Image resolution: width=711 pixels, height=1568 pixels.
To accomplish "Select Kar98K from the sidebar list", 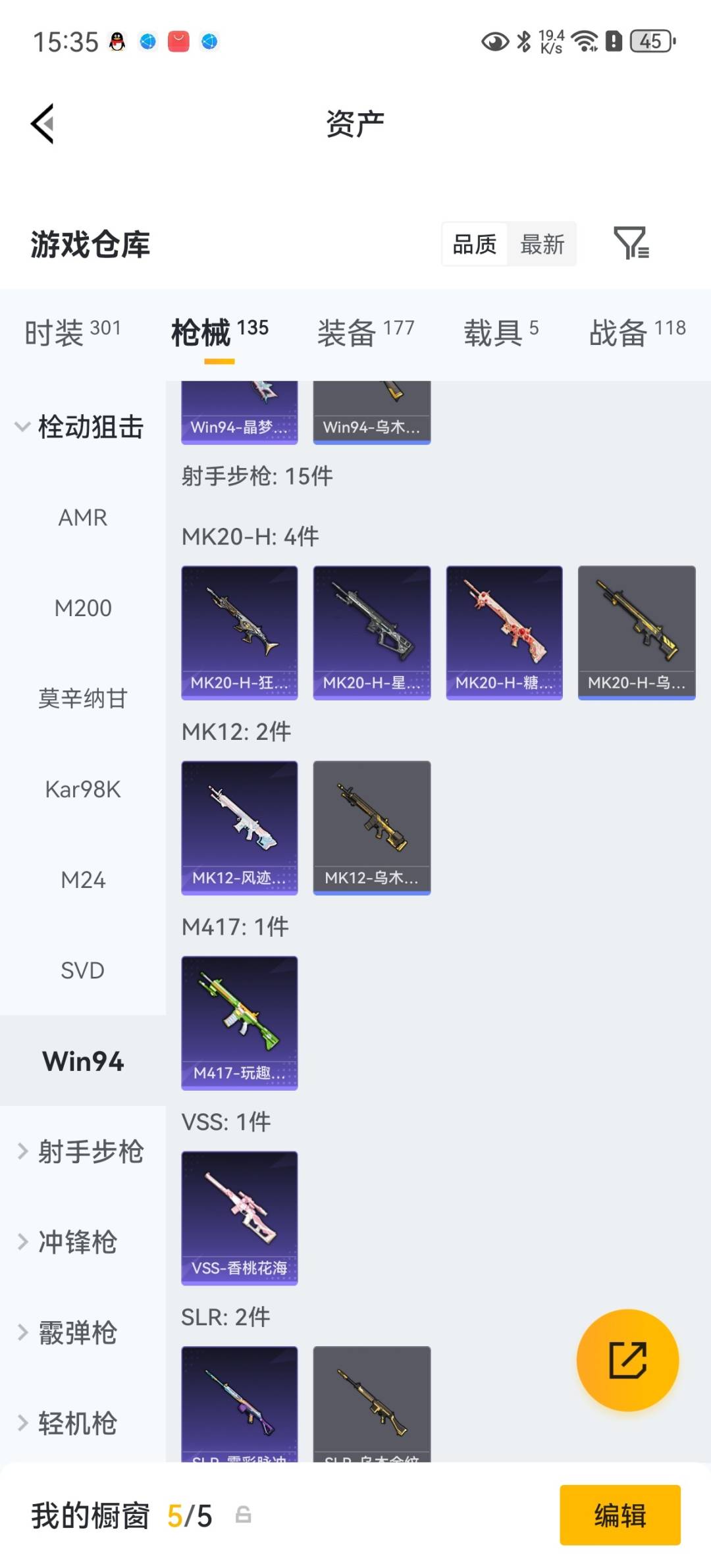I will (x=82, y=789).
